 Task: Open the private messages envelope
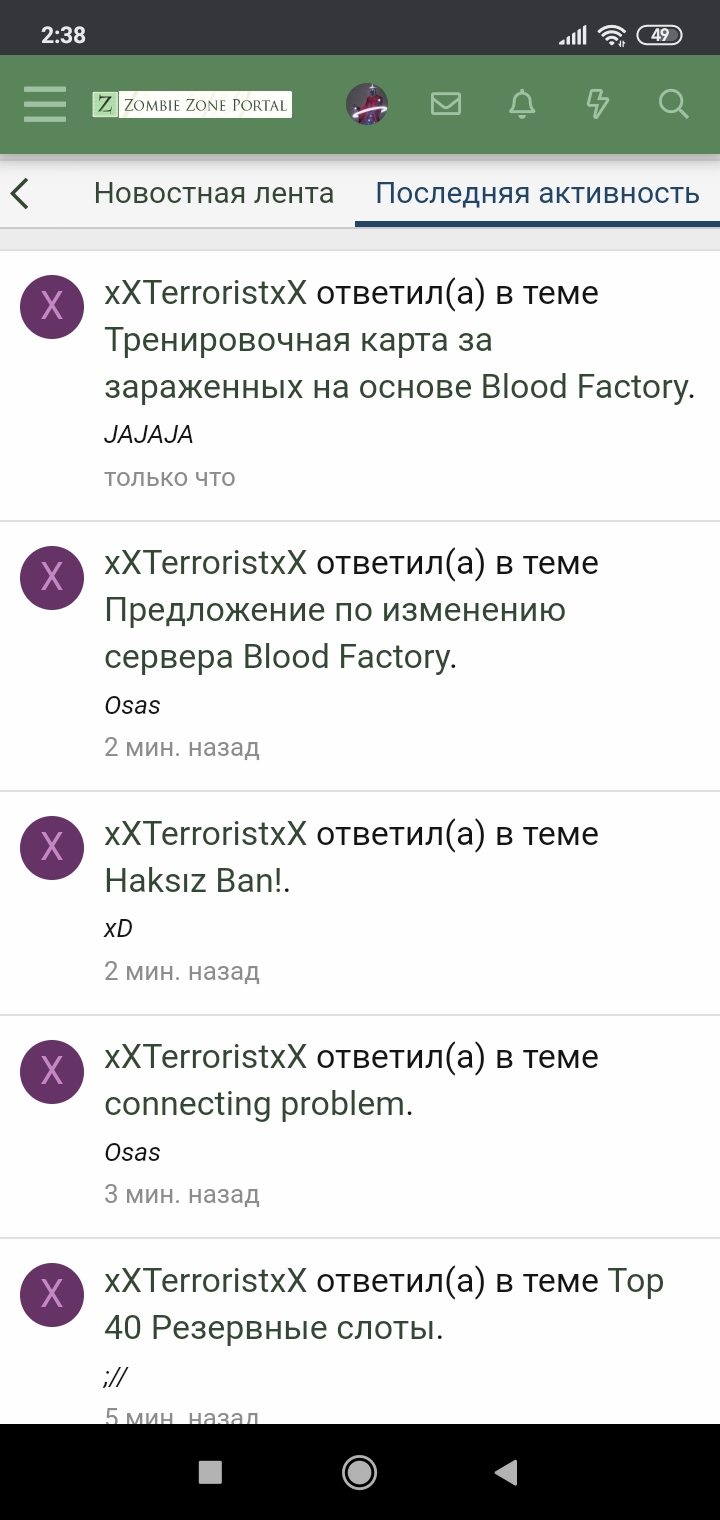[446, 104]
